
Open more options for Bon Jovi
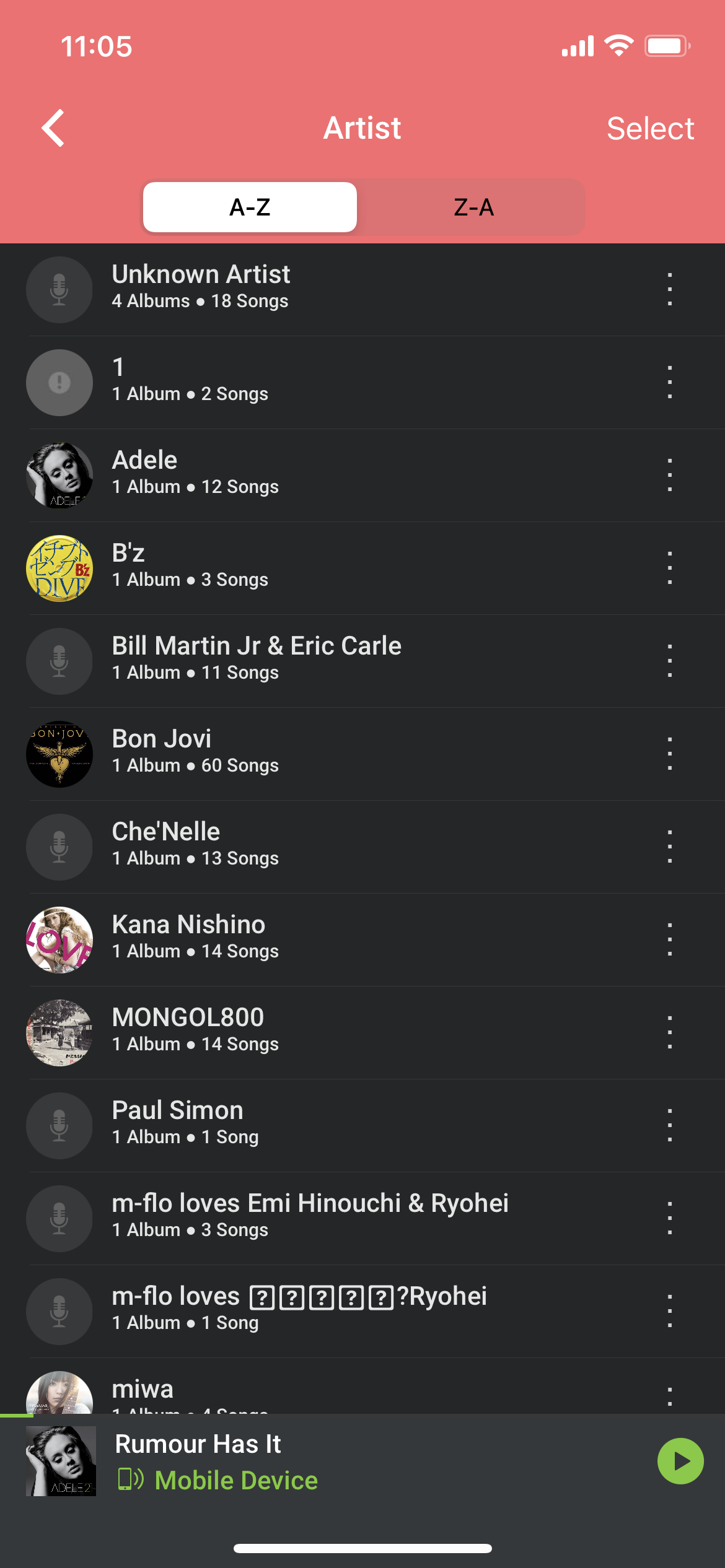pos(669,754)
